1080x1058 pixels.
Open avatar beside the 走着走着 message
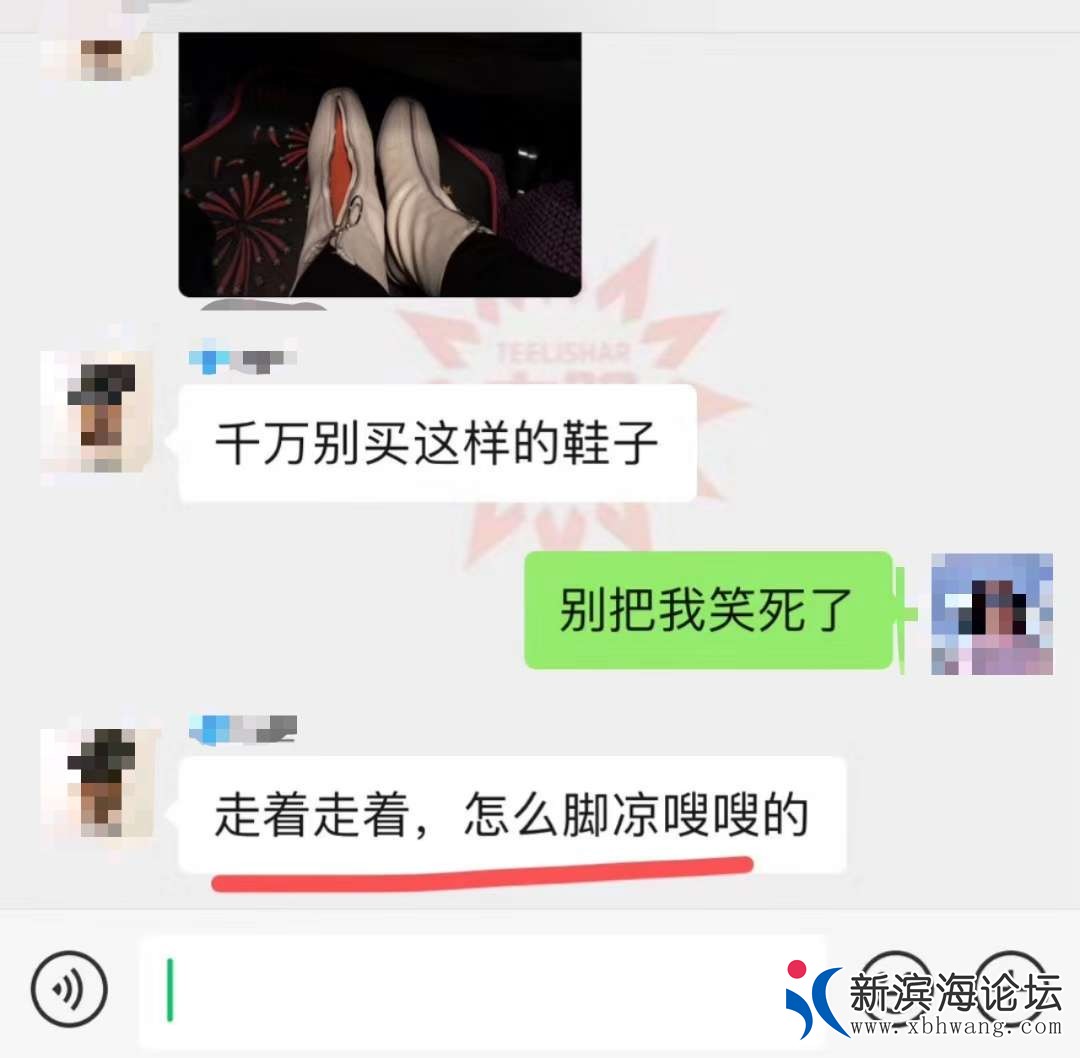(x=97, y=783)
